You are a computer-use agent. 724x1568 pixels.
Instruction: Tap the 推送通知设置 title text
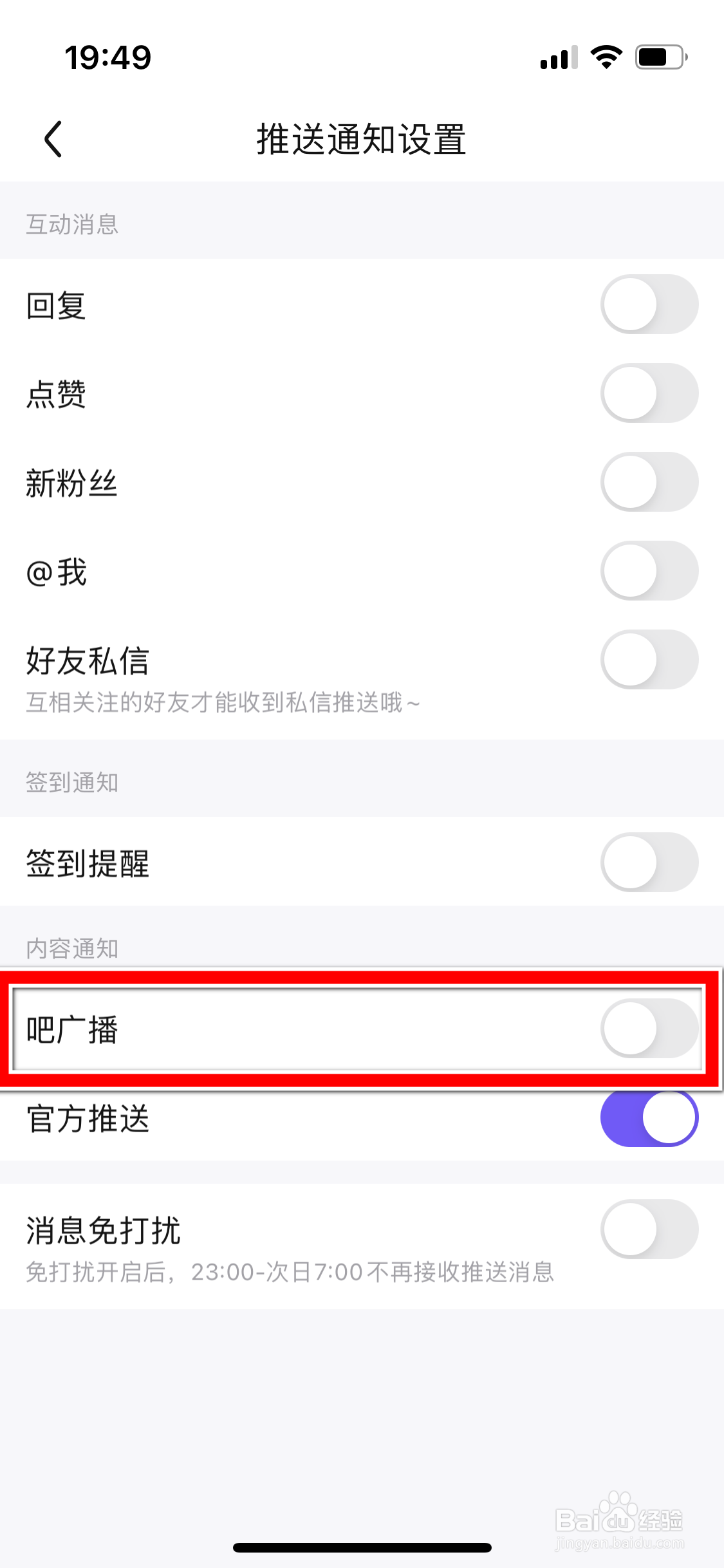pyautogui.click(x=362, y=138)
